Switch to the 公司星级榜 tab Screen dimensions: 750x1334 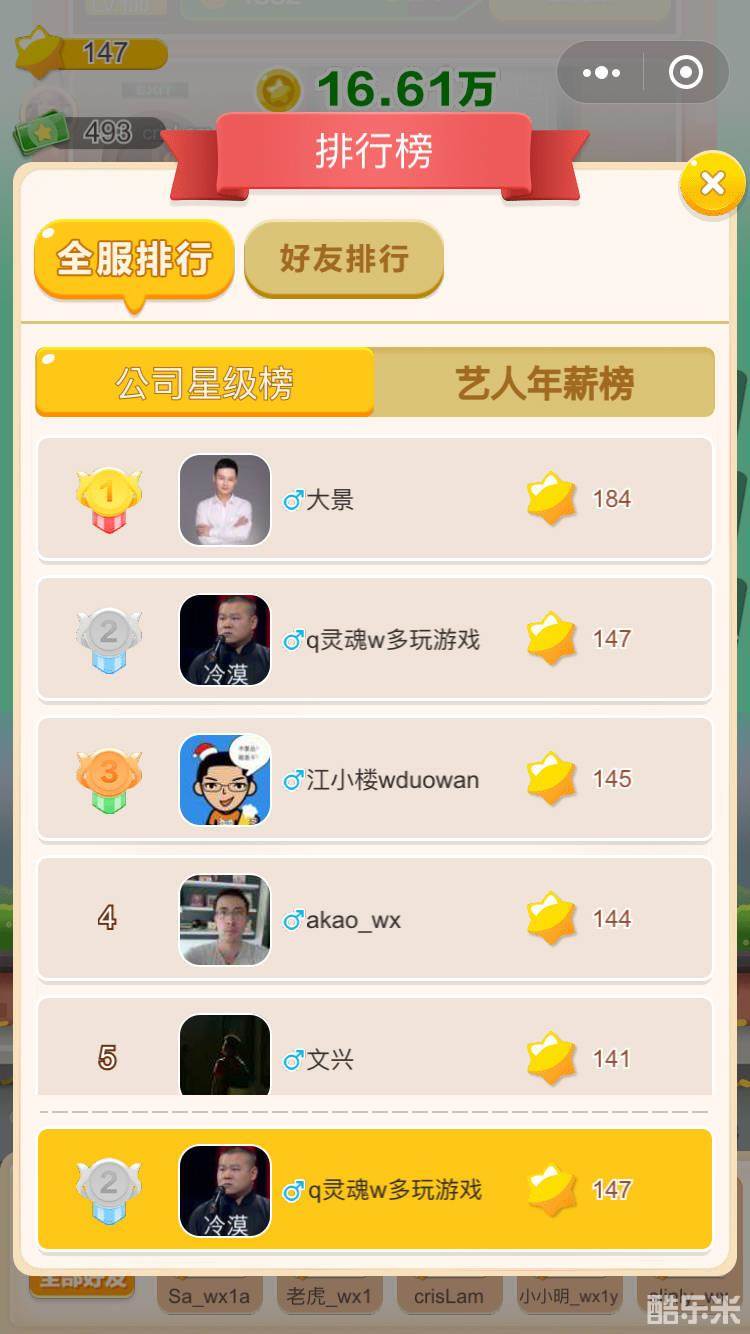tap(203, 381)
